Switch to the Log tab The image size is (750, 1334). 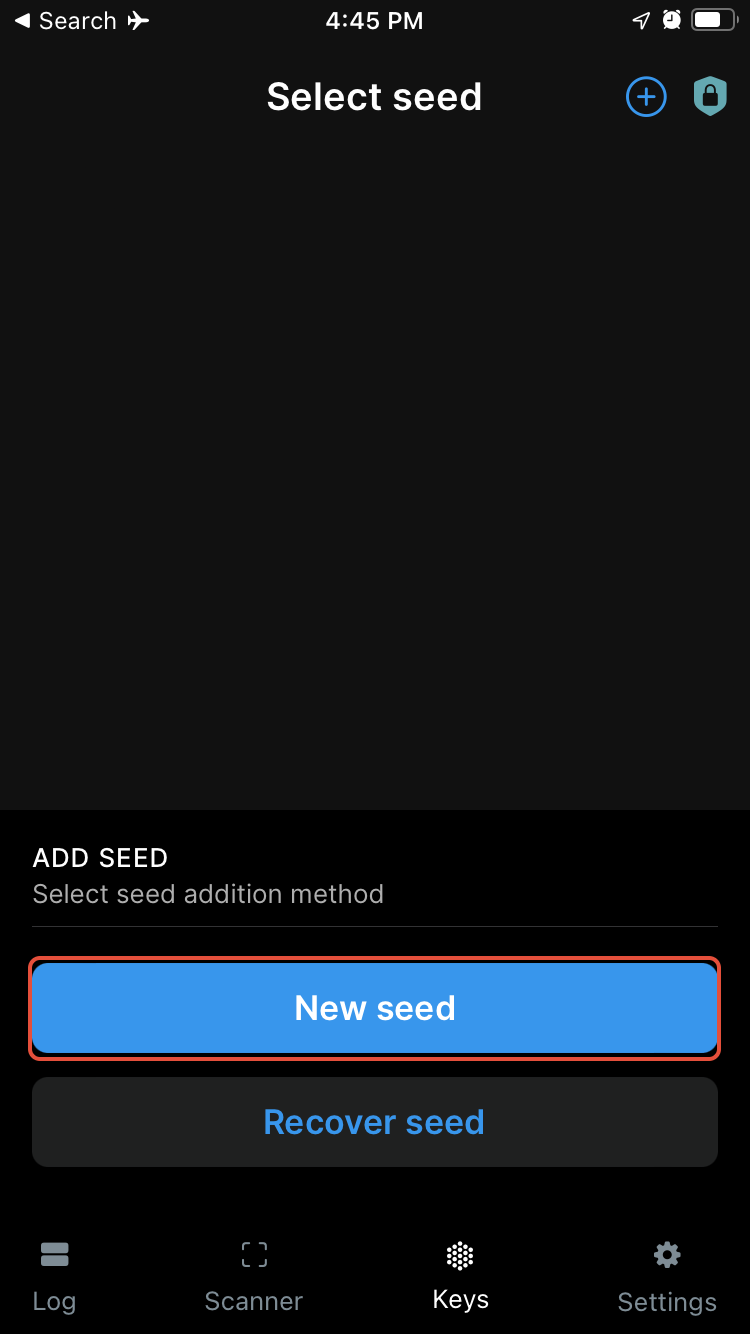[x=54, y=1277]
